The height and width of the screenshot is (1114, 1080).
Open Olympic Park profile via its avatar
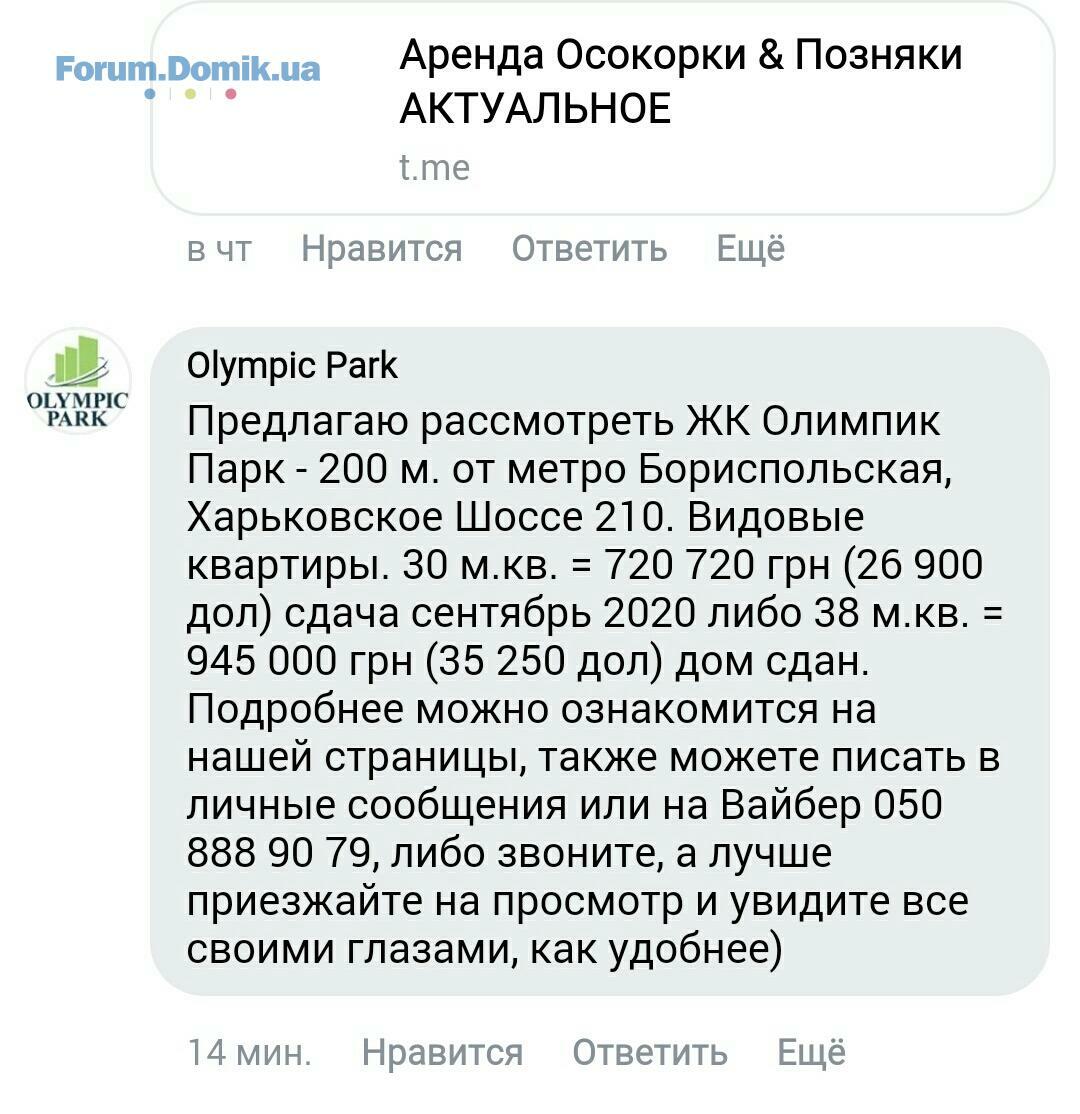(x=77, y=381)
